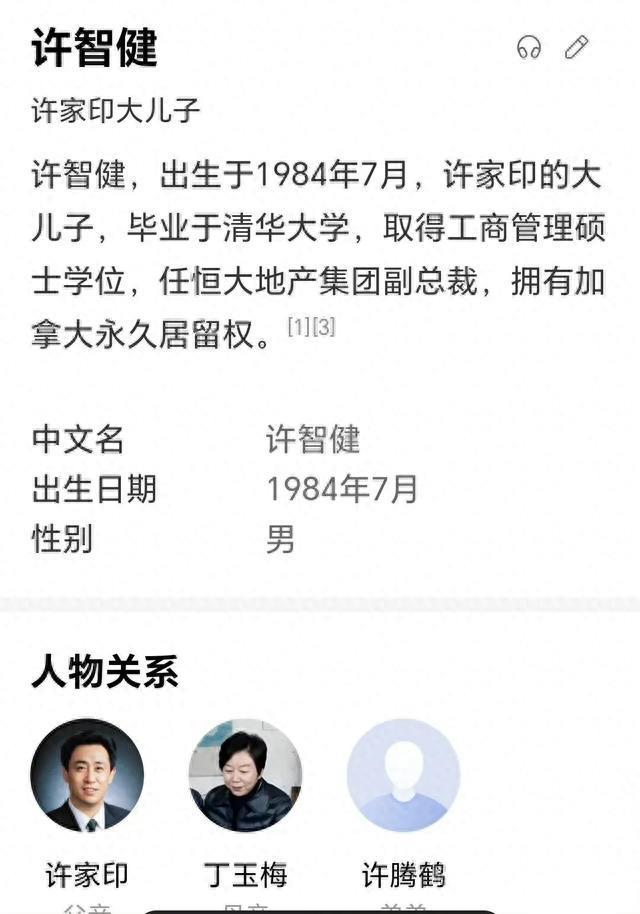Open 丁玉梅's profile
This screenshot has height=914, width=640.
245,776
